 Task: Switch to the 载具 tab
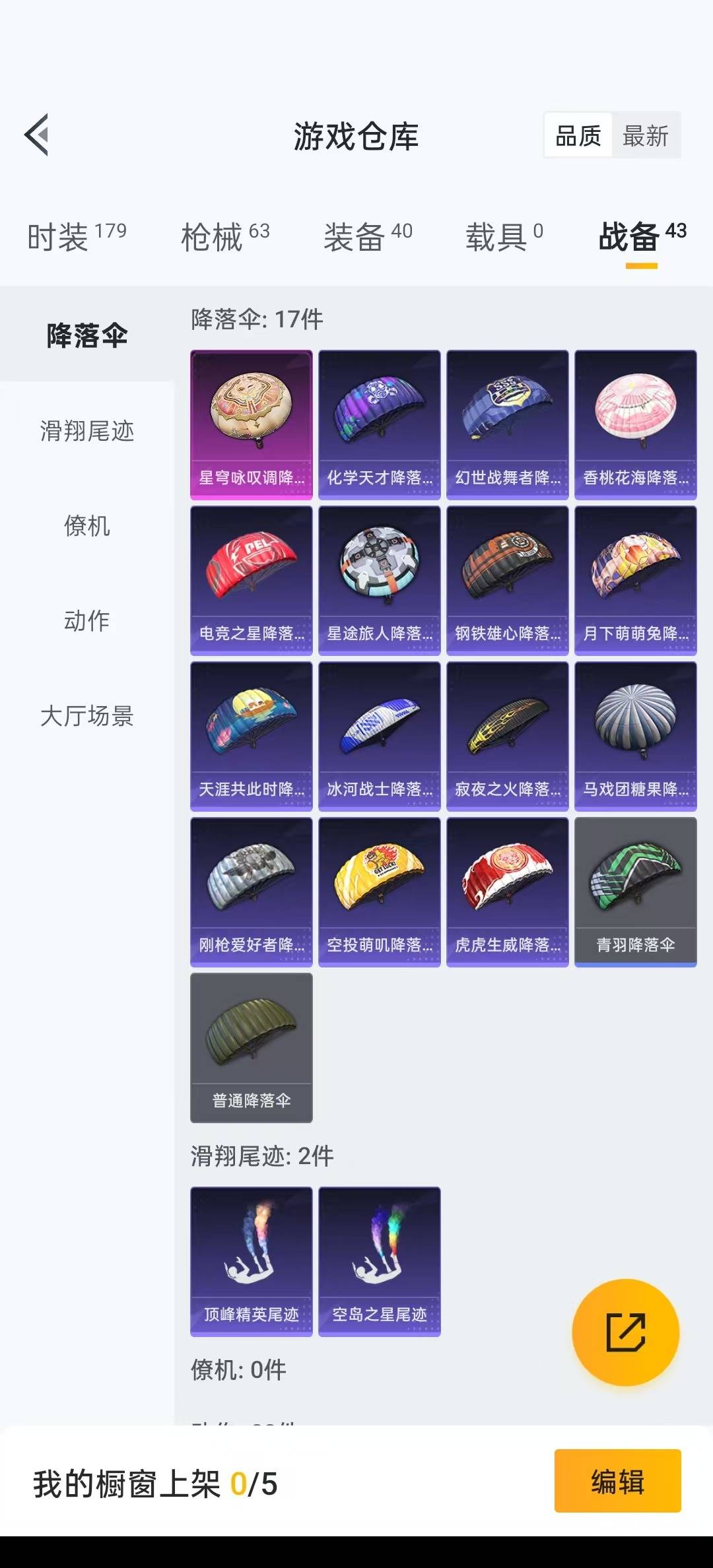[x=504, y=236]
